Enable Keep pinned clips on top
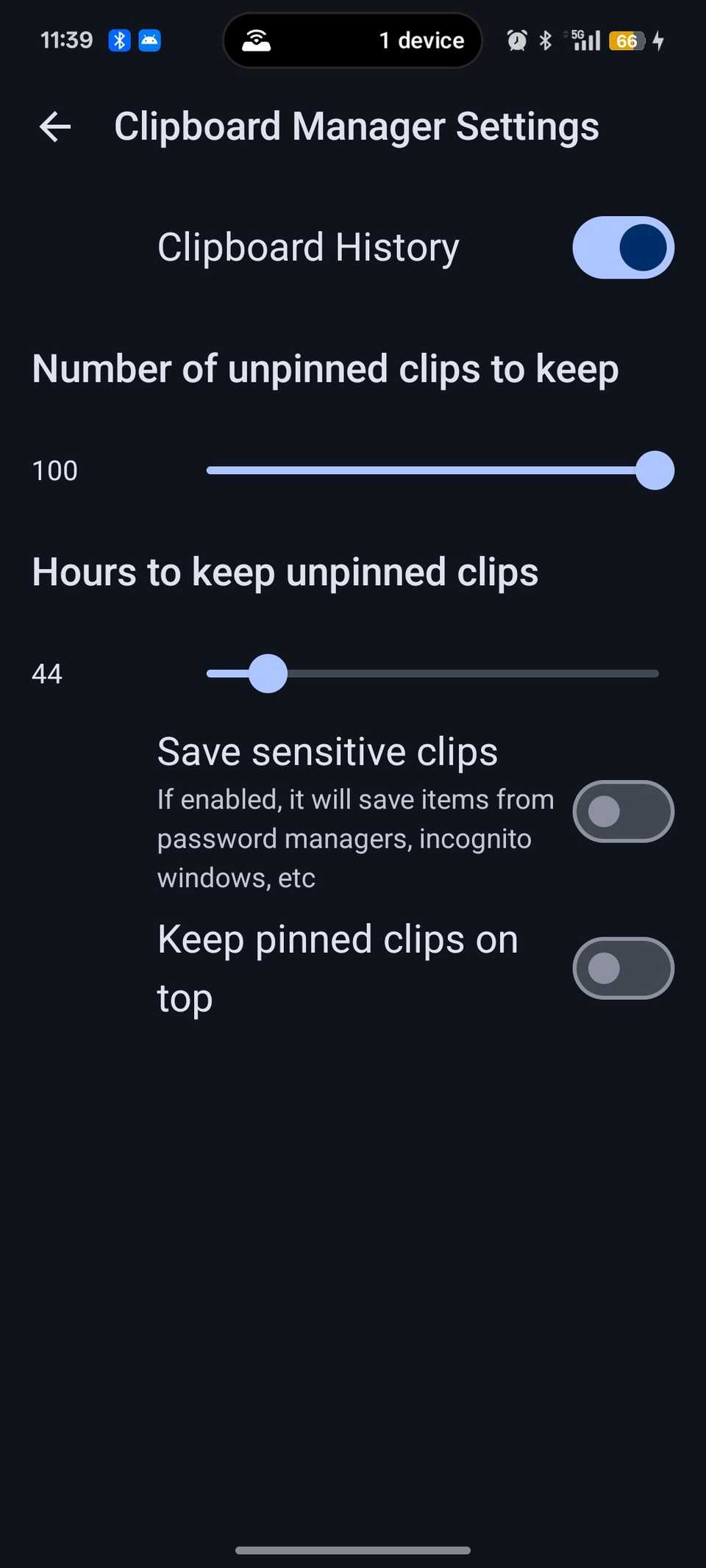This screenshot has height=1568, width=706. point(622,968)
